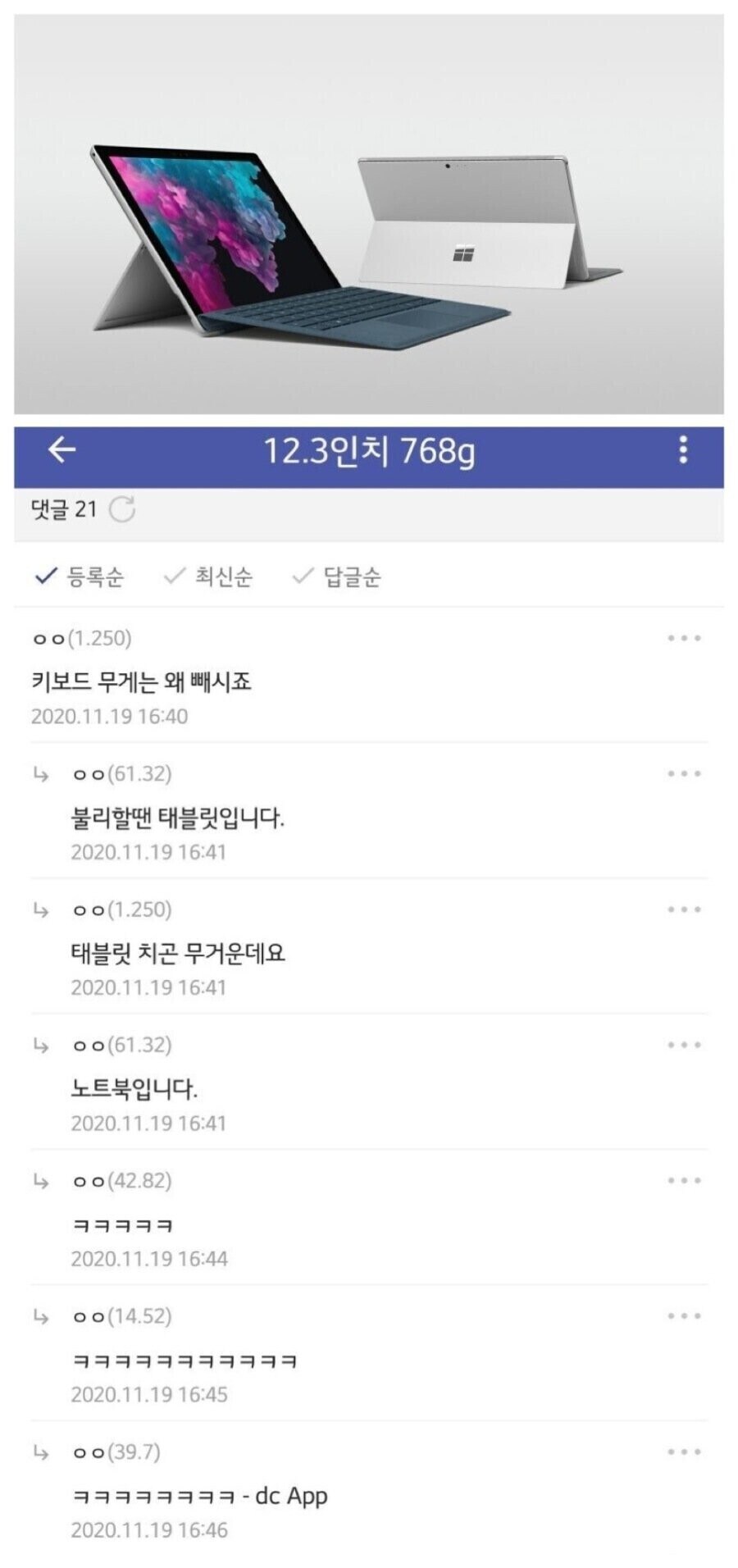Open the three-dot menu in the title bar

pyautogui.click(x=683, y=448)
